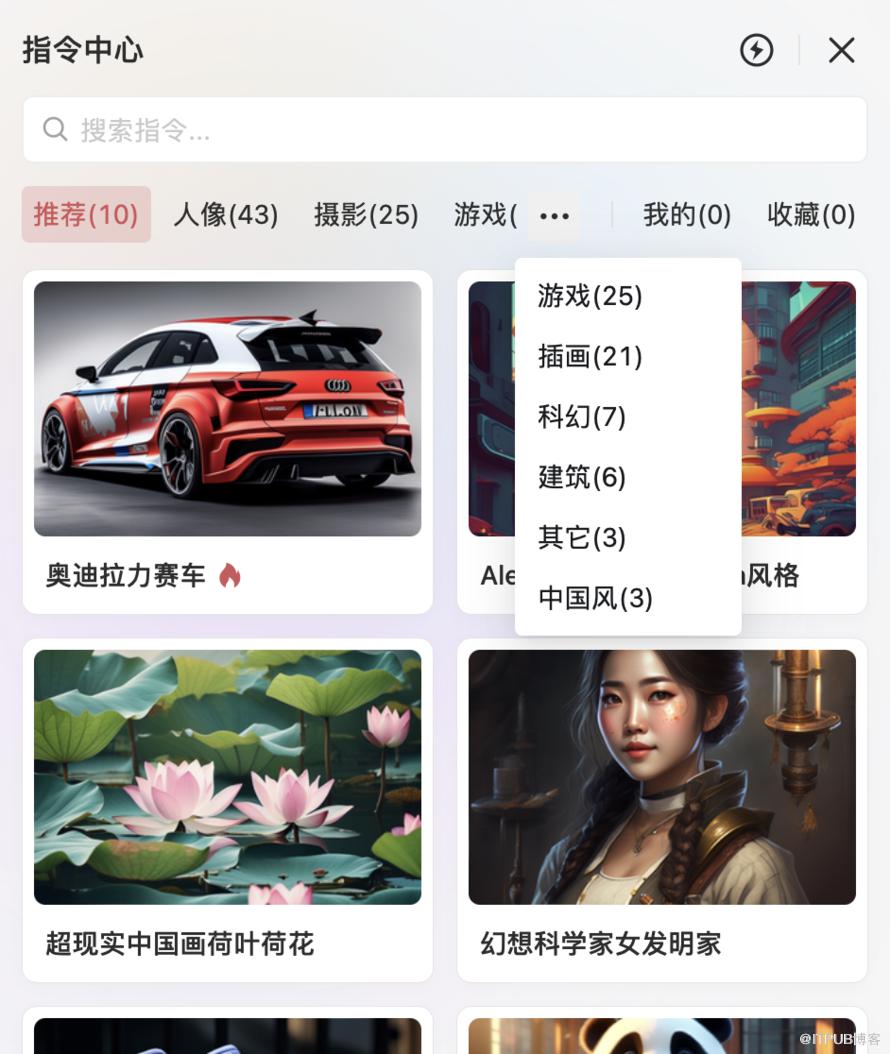Tap the lightning bolt icon
This screenshot has height=1054, width=890.
click(756, 50)
